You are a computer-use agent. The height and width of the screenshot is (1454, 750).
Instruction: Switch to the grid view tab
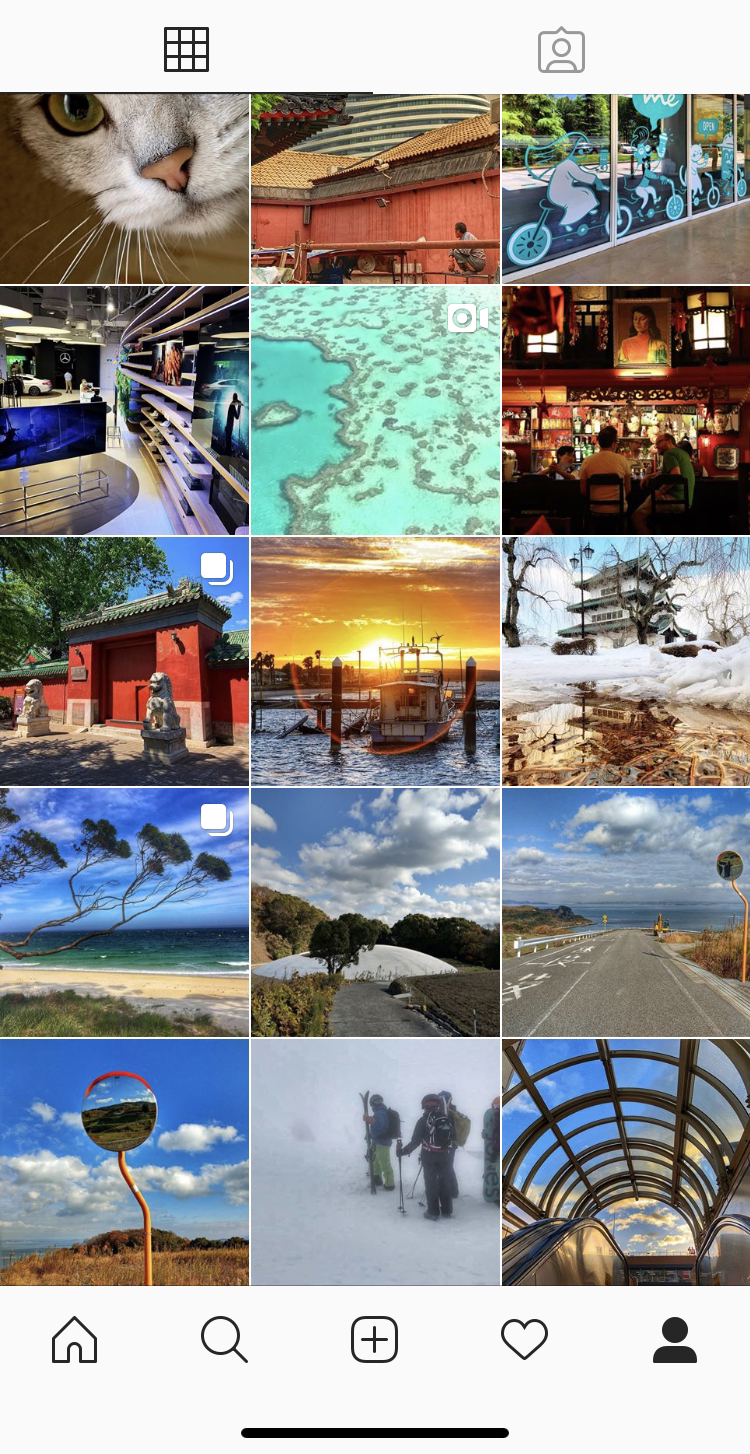(x=187, y=49)
